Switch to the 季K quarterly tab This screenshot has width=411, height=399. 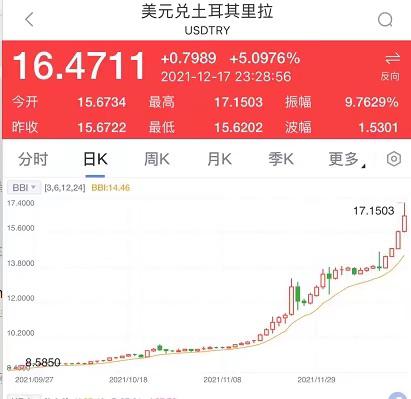coord(281,159)
